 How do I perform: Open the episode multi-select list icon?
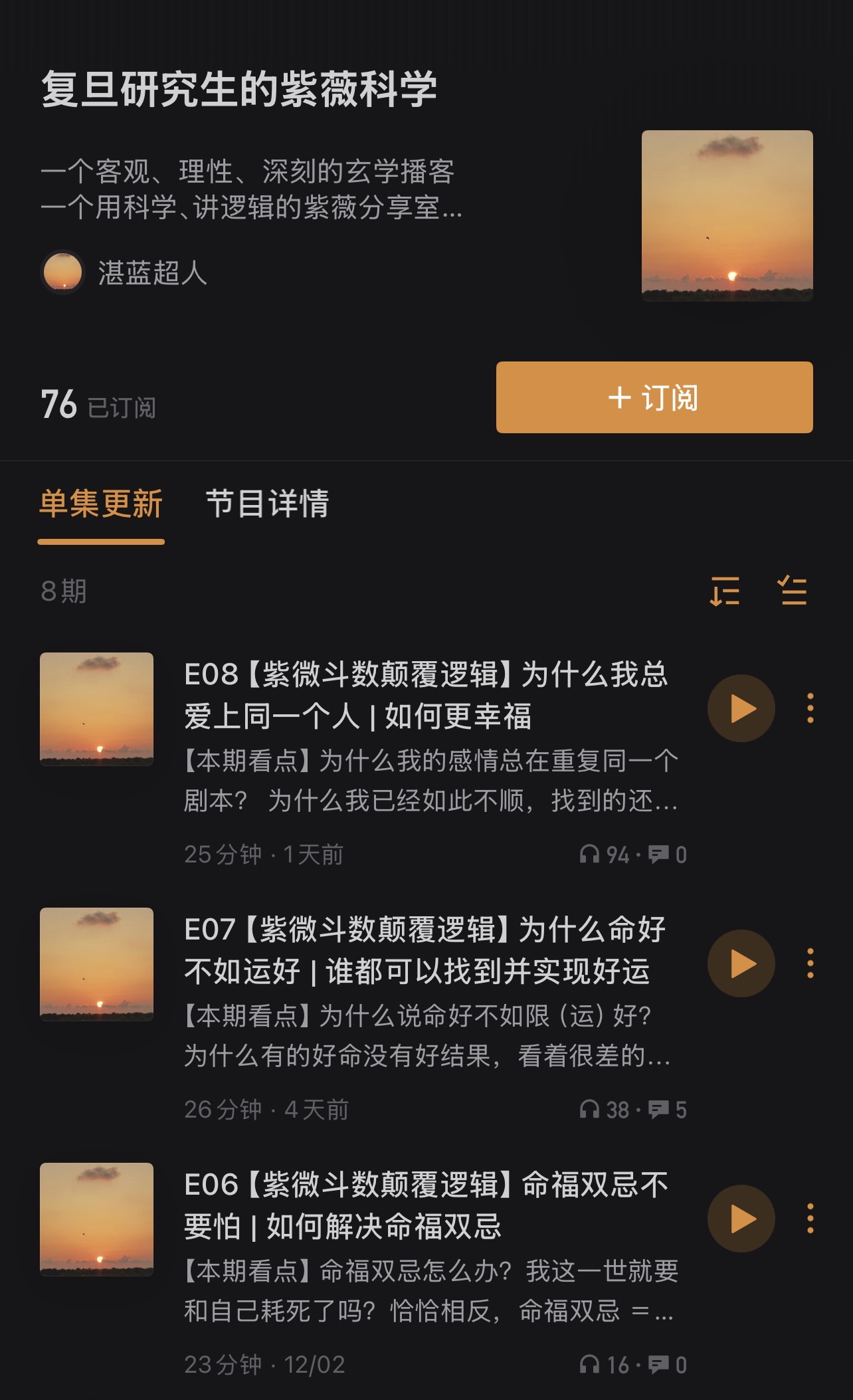pyautogui.click(x=793, y=591)
